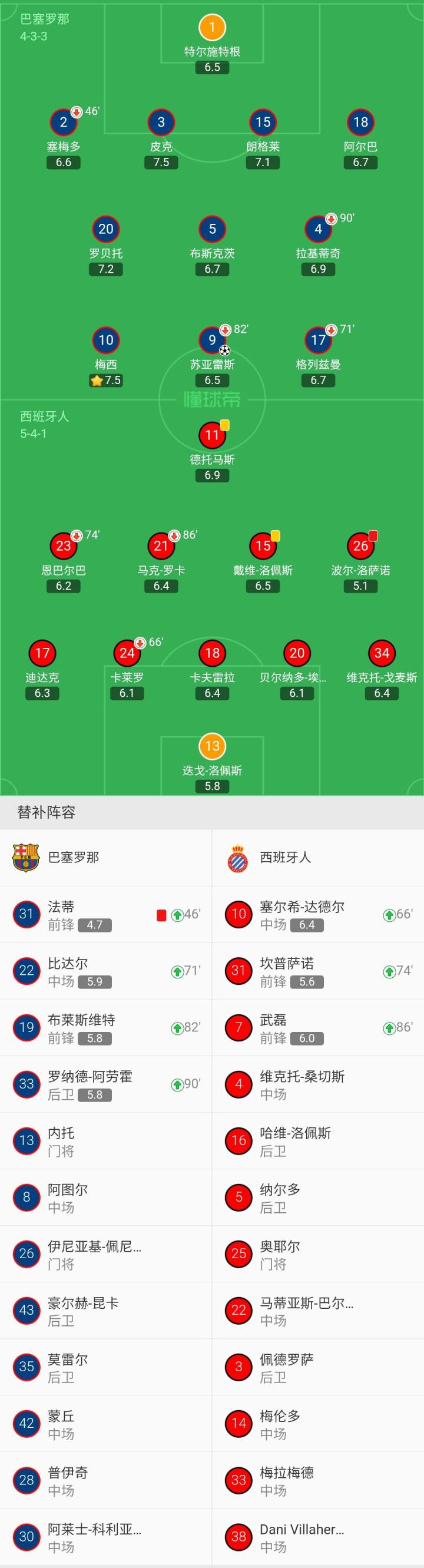Viewport: 424px width, 1568px height.
Task: Open 波尔-洛萨诺 number 26 player details
Action: coord(360,546)
